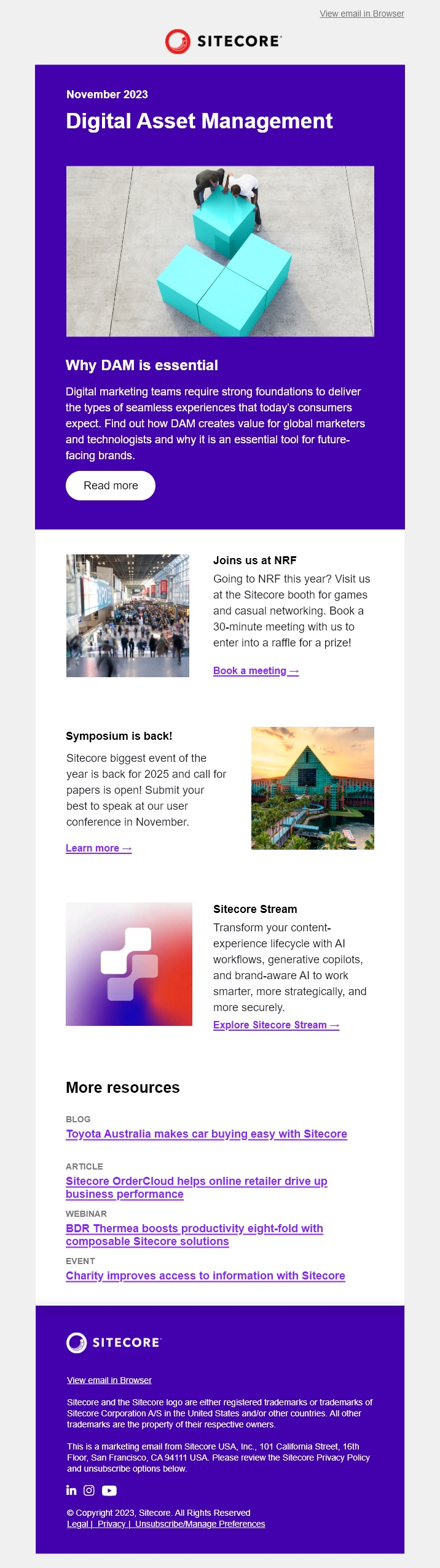Open the Explore Sitecore Stream link
The width and height of the screenshot is (440, 1568).
276,1025
